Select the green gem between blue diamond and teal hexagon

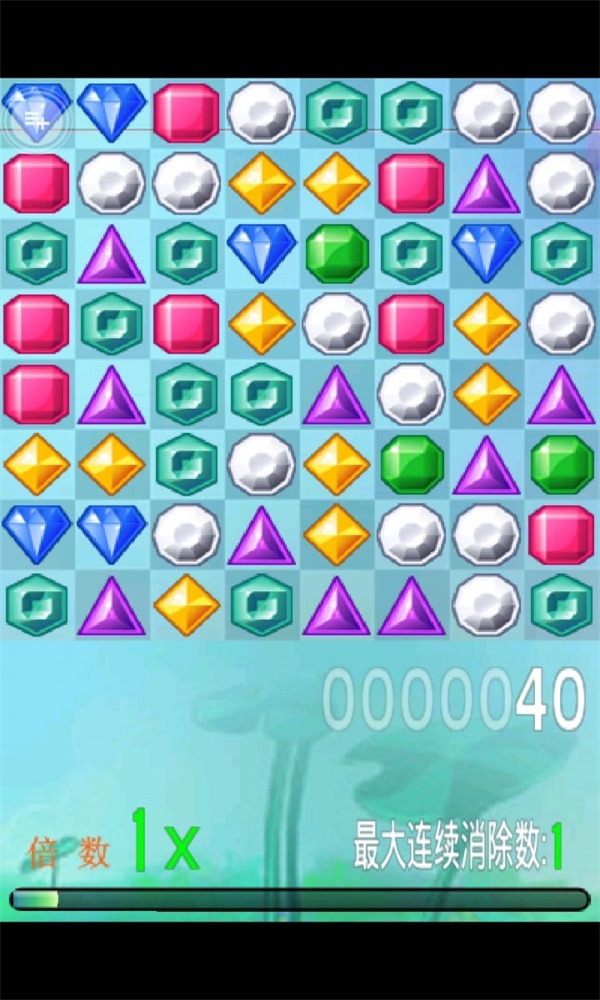point(337,253)
